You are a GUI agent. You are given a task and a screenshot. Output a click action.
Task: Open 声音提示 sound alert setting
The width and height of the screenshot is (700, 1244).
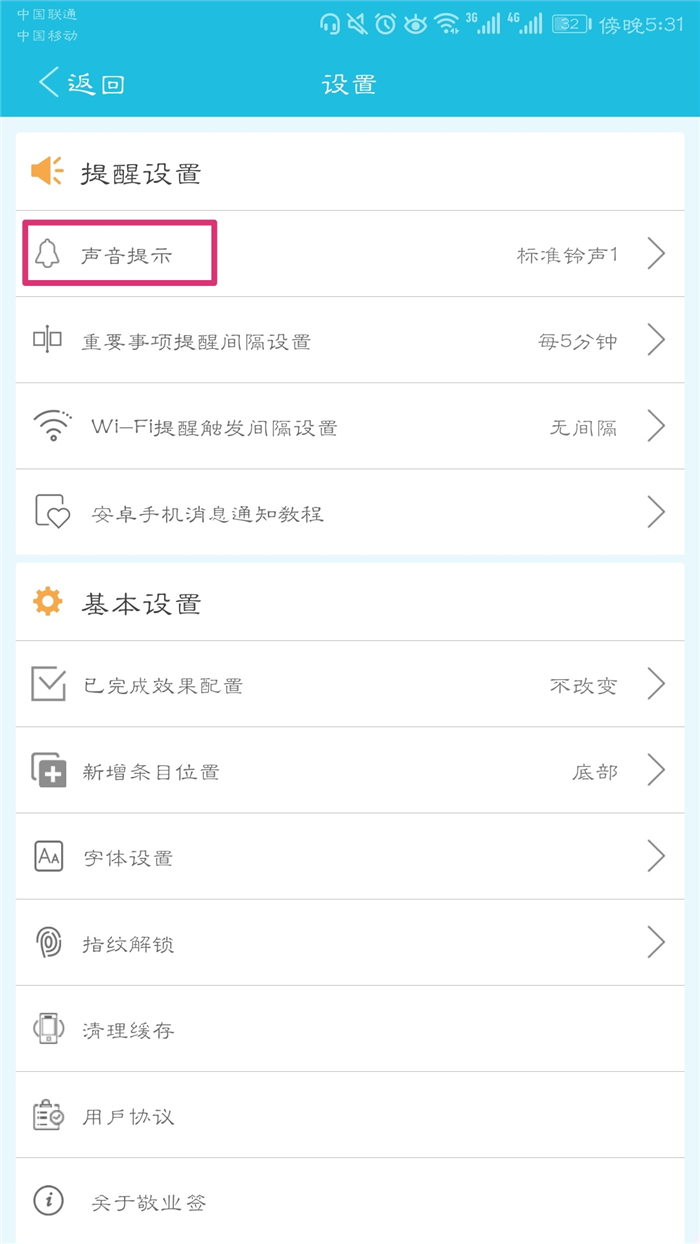pyautogui.click(x=350, y=254)
